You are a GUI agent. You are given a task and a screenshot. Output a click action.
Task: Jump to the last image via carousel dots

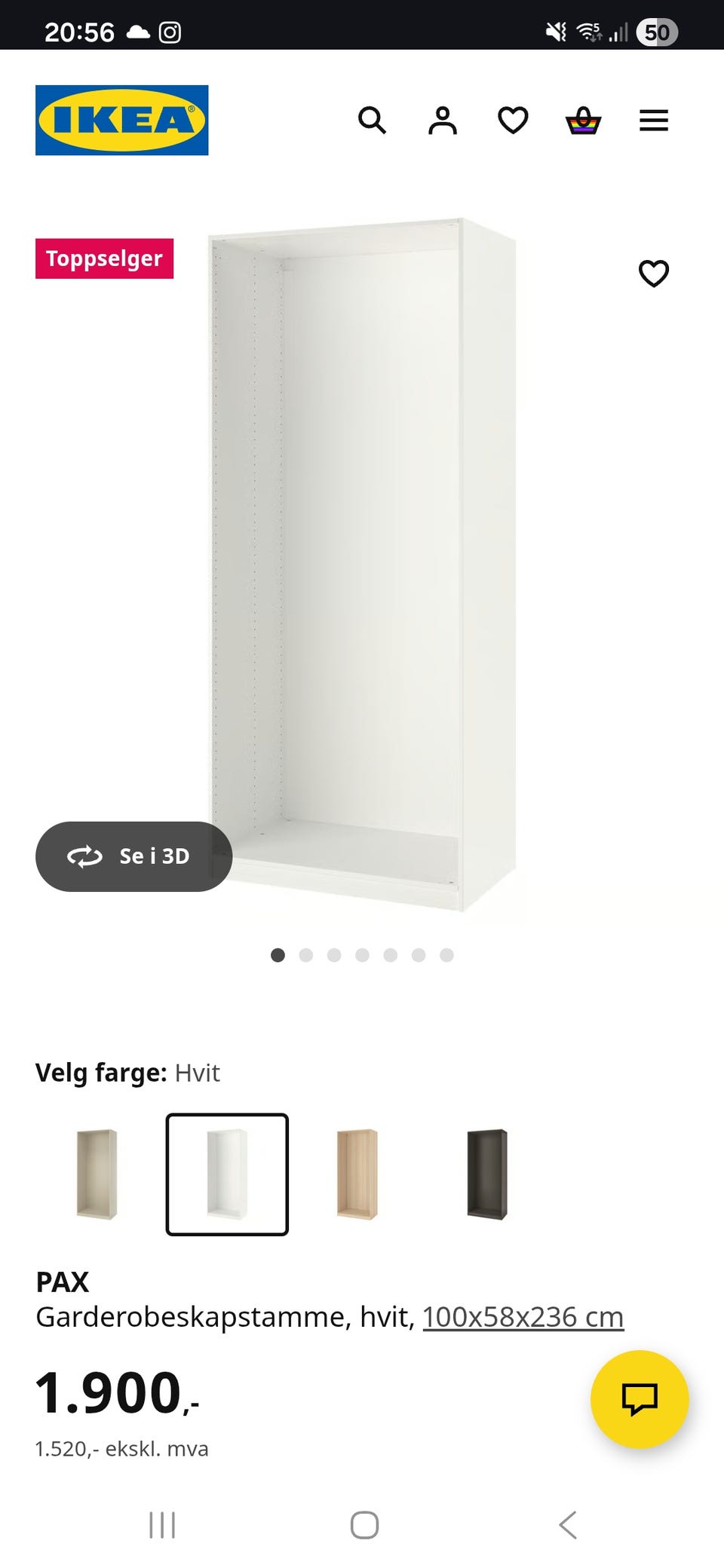point(447,955)
